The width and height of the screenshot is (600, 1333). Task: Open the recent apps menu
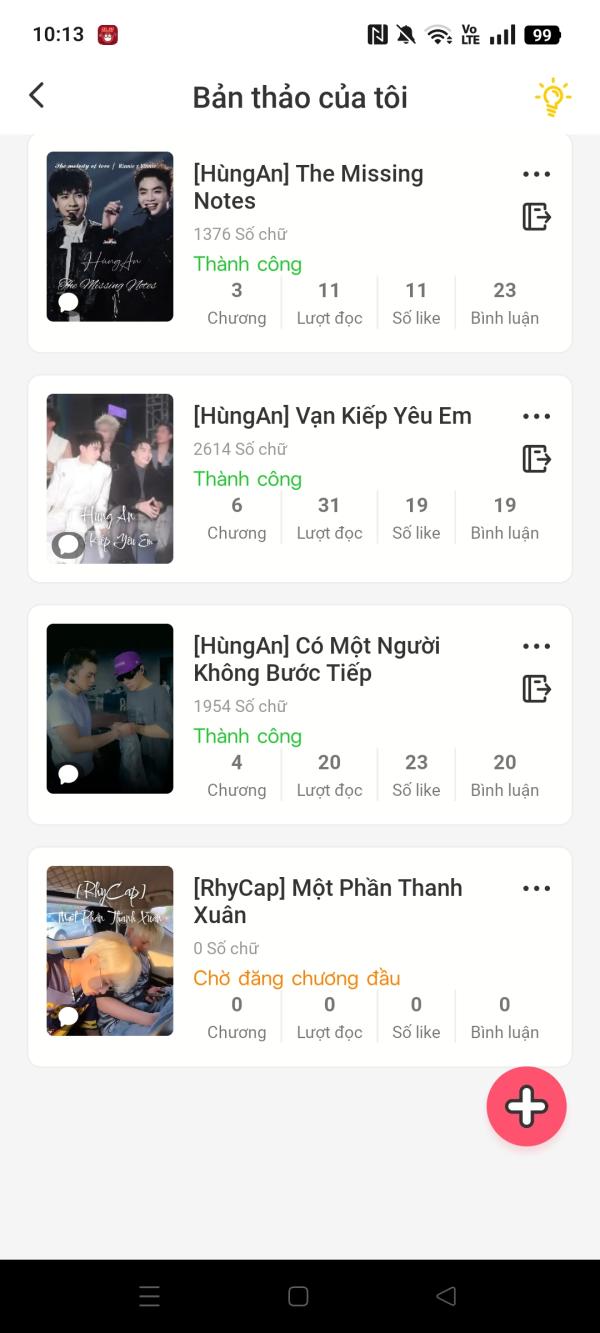pos(150,1296)
